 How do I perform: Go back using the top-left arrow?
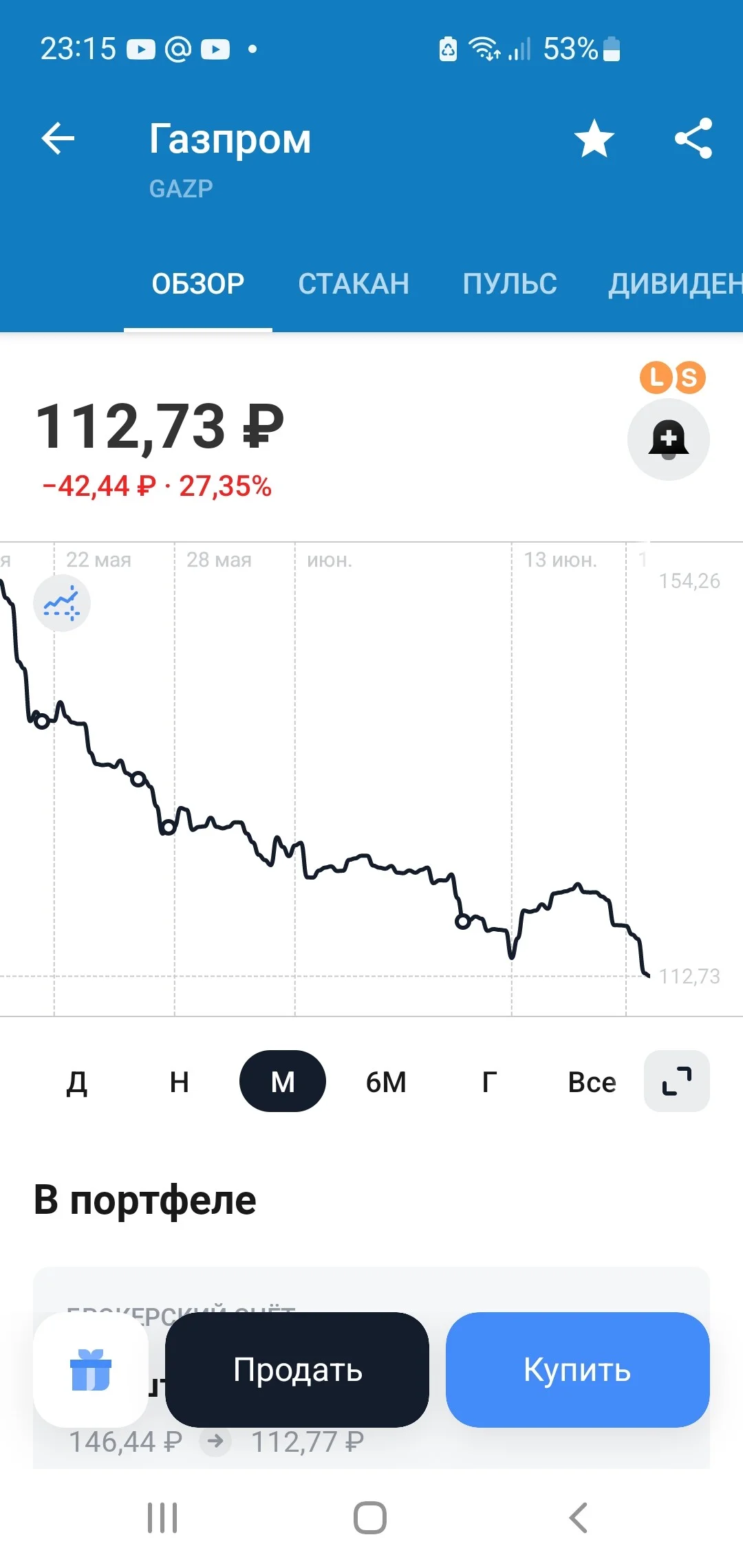point(58,138)
